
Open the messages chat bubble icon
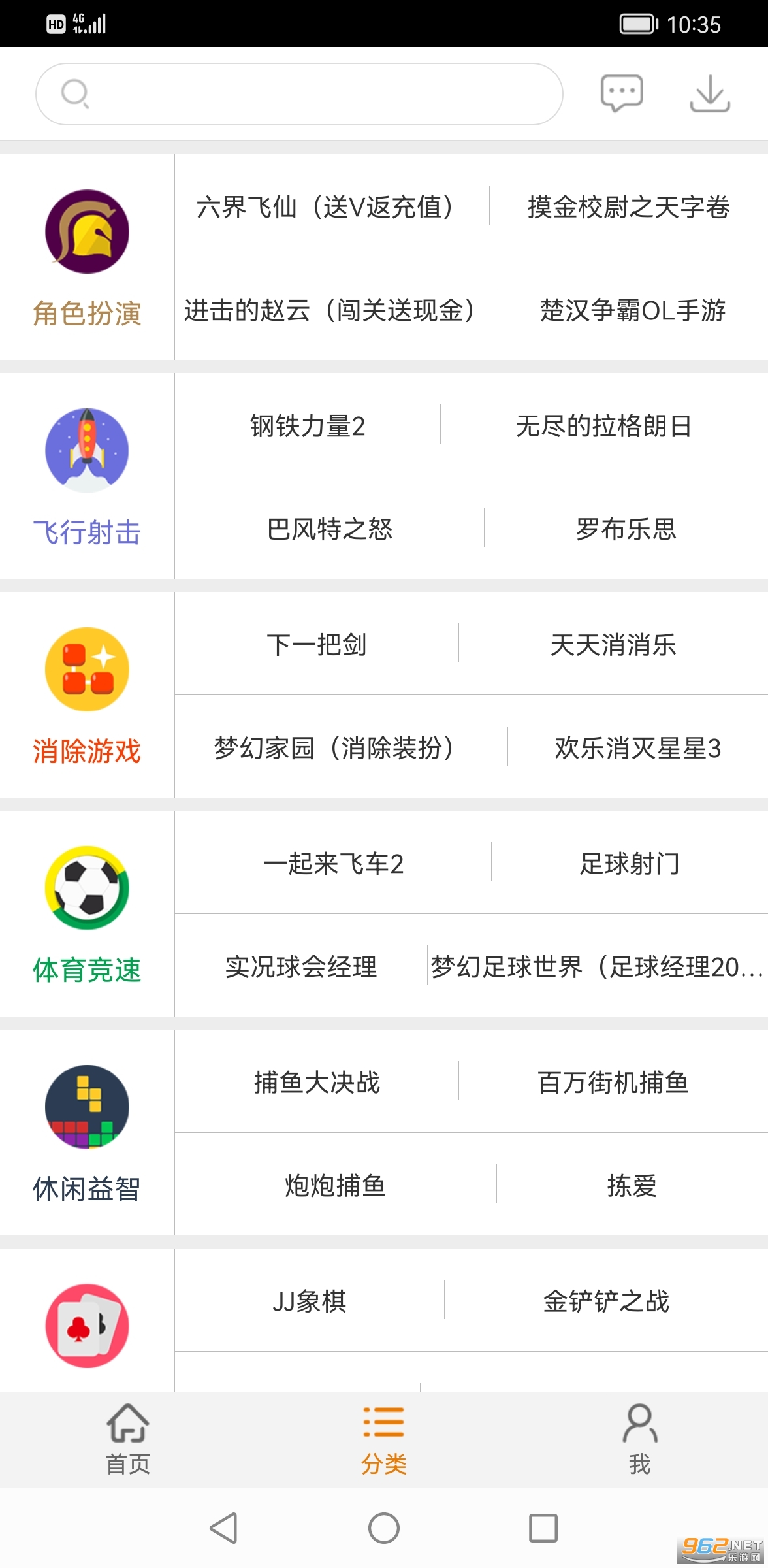click(x=621, y=93)
